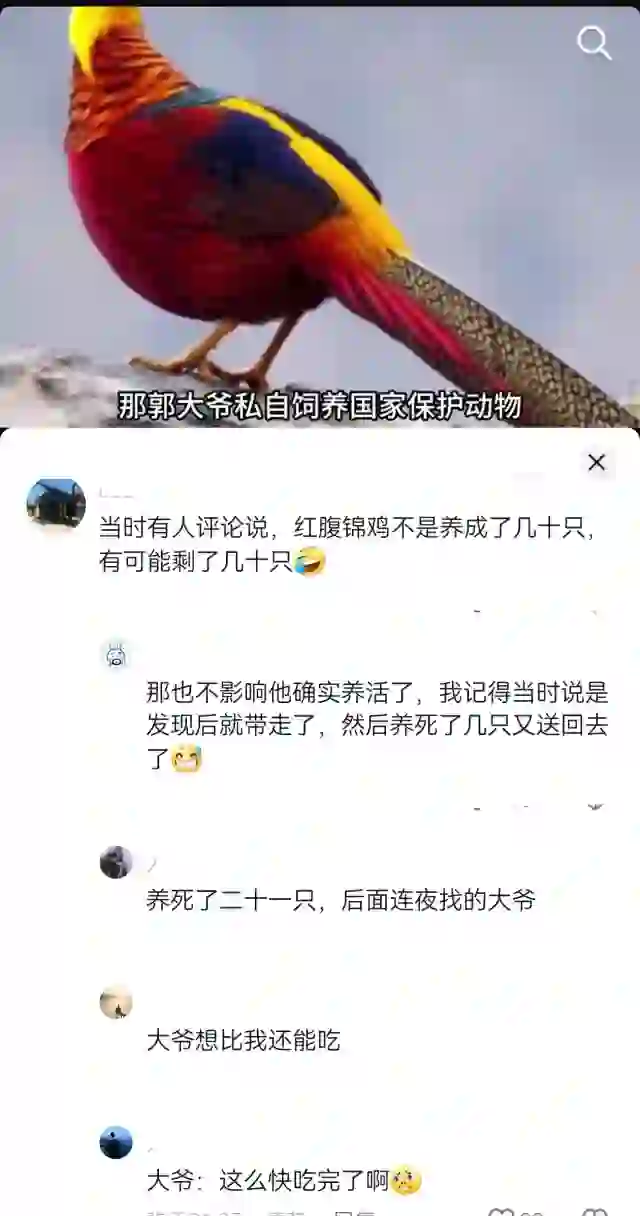Open avatar of commenter mentioning 红腹锦鸡
640x1216 pixels.
pos(56,502)
